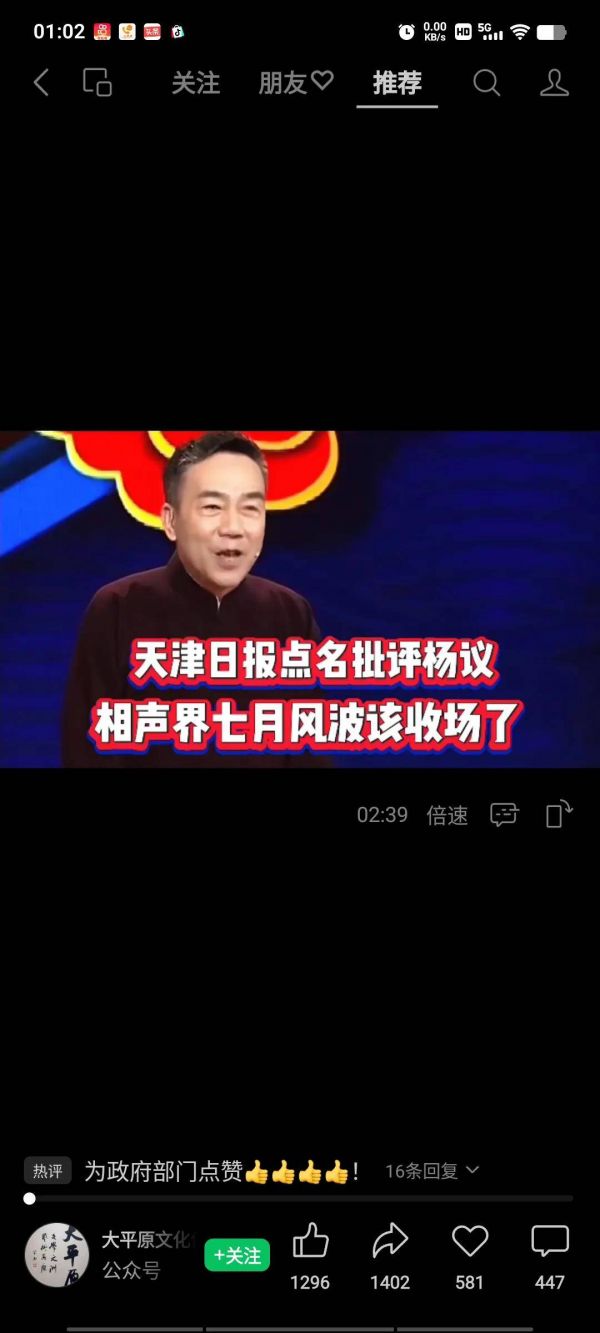The width and height of the screenshot is (600, 1333).
Task: Share this video
Action: tap(390, 1243)
